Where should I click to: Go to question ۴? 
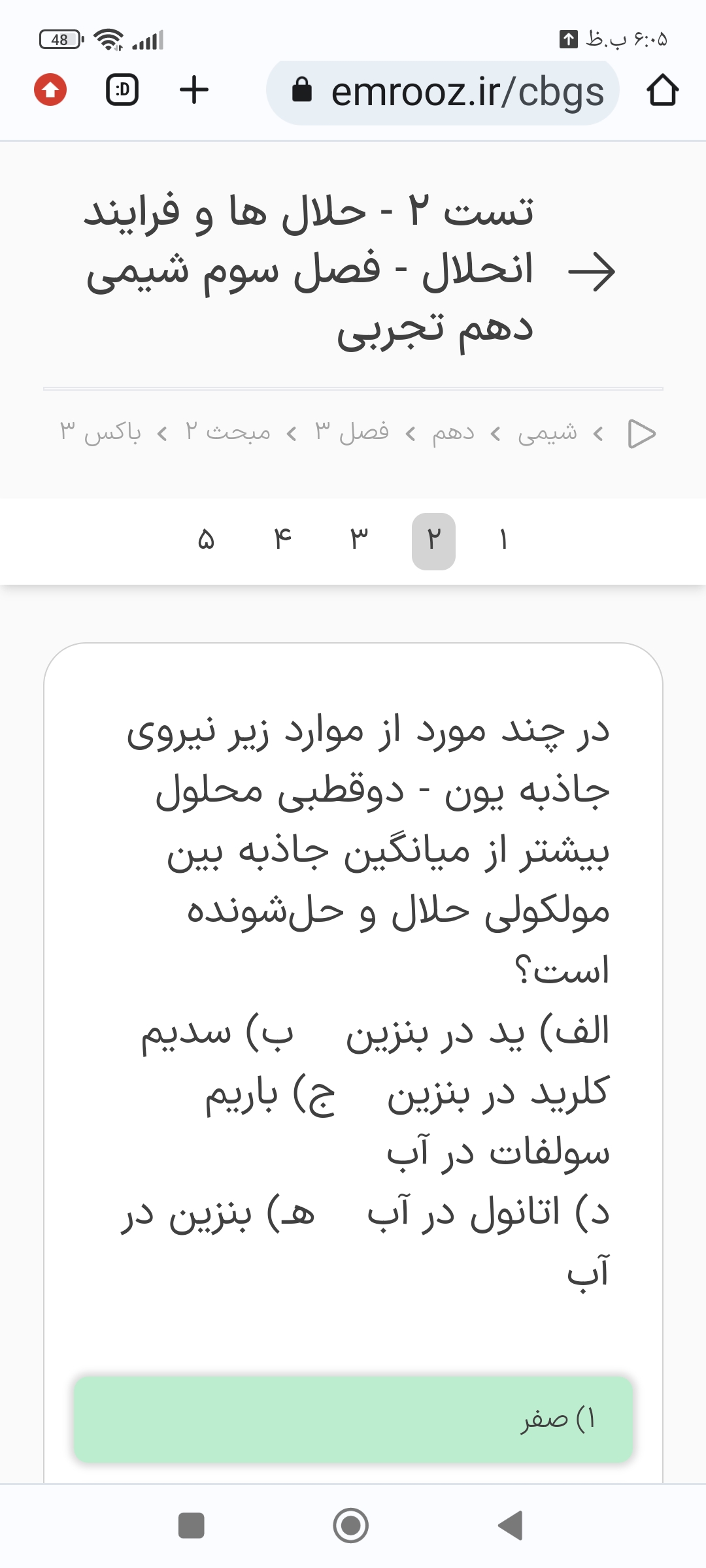(282, 540)
